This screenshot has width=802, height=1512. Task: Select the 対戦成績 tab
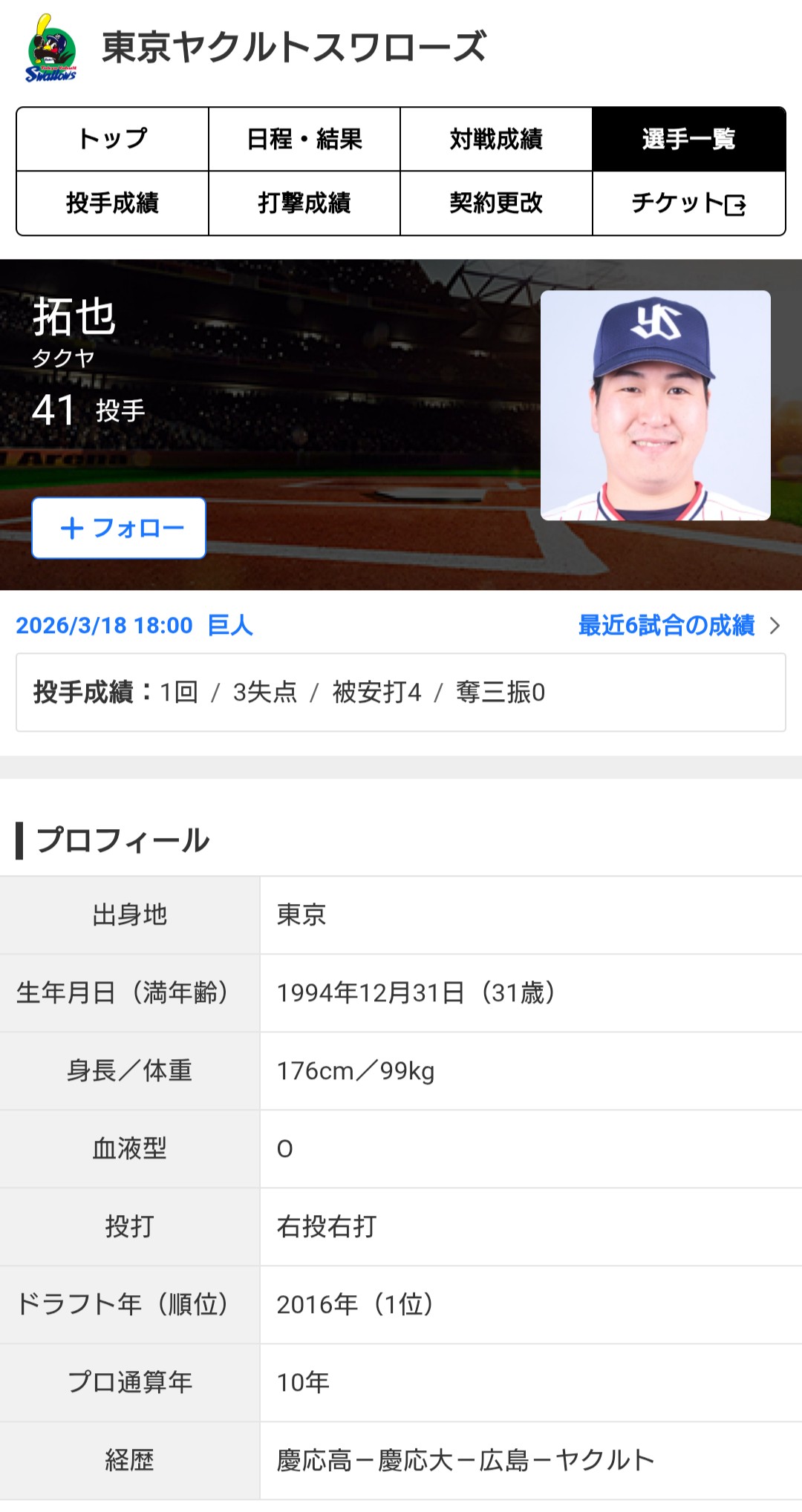coord(496,139)
